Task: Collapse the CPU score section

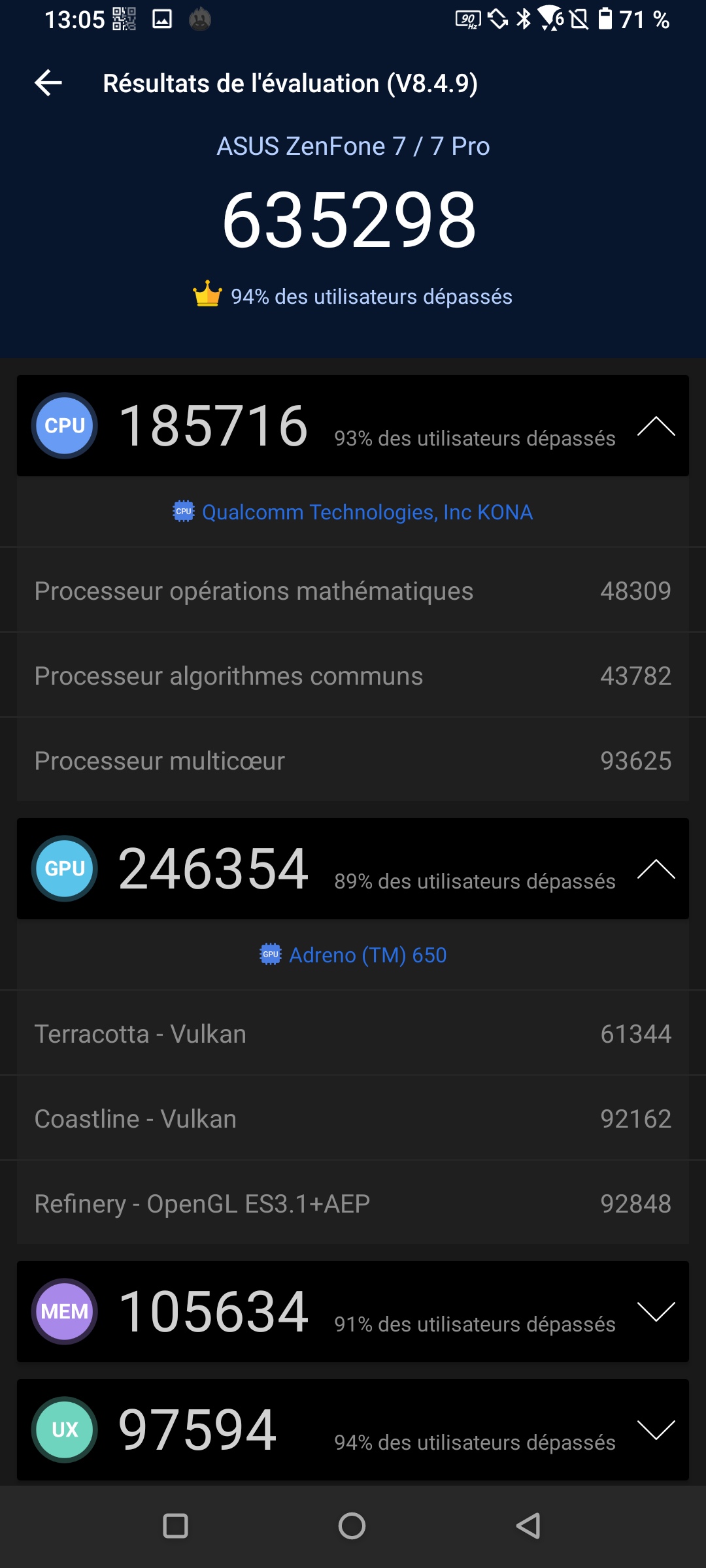Action: (x=656, y=426)
